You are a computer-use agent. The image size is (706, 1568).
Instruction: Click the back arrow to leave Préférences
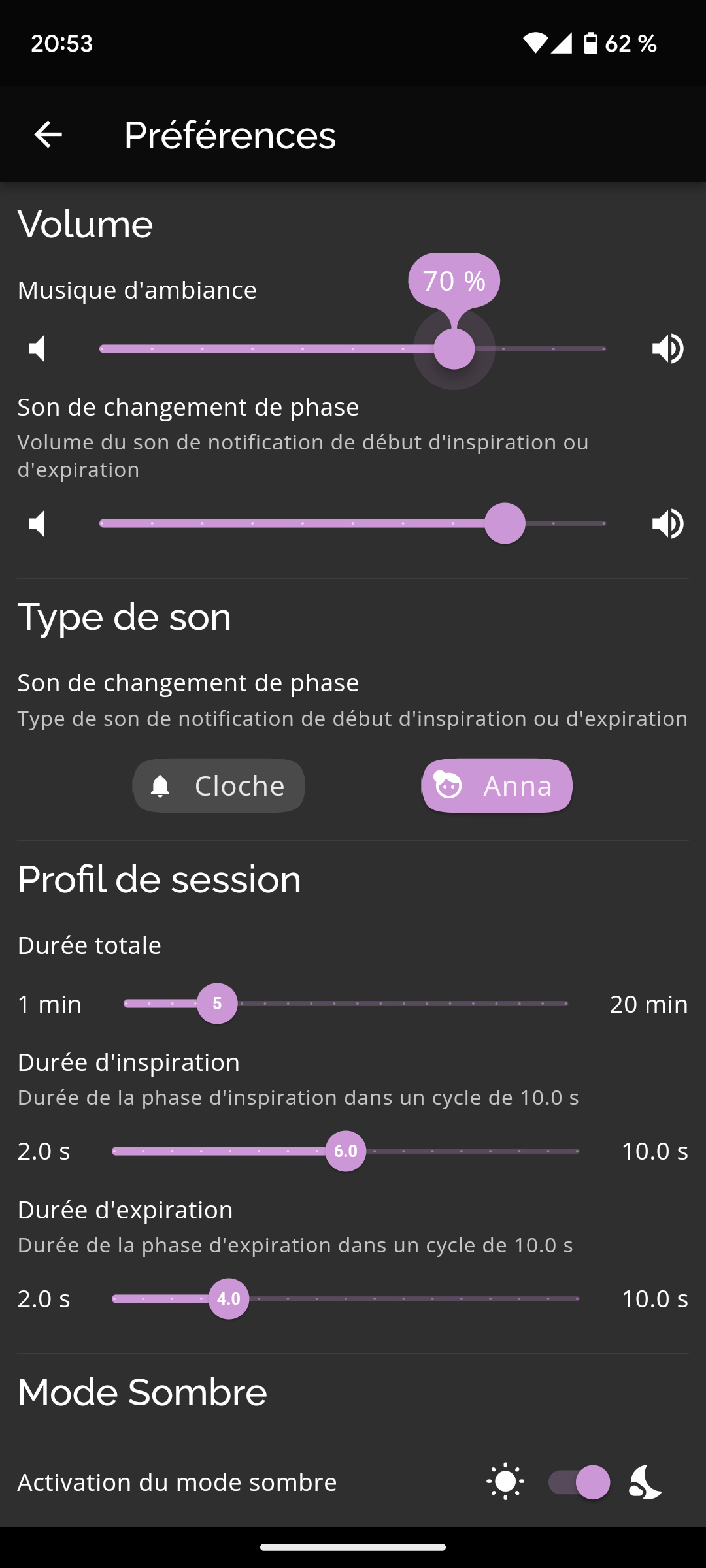point(48,135)
